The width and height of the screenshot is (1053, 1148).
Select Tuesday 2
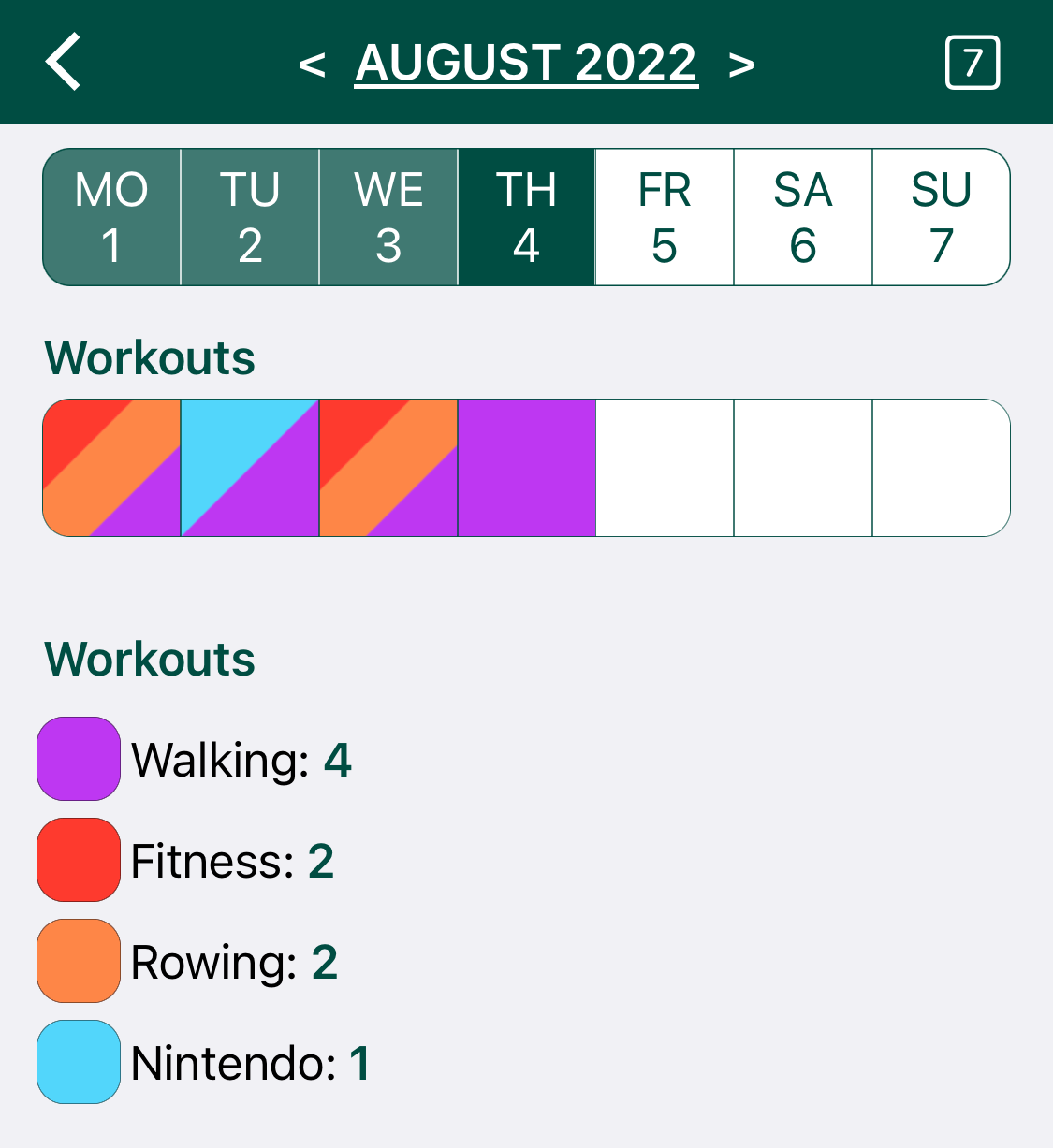point(250,217)
